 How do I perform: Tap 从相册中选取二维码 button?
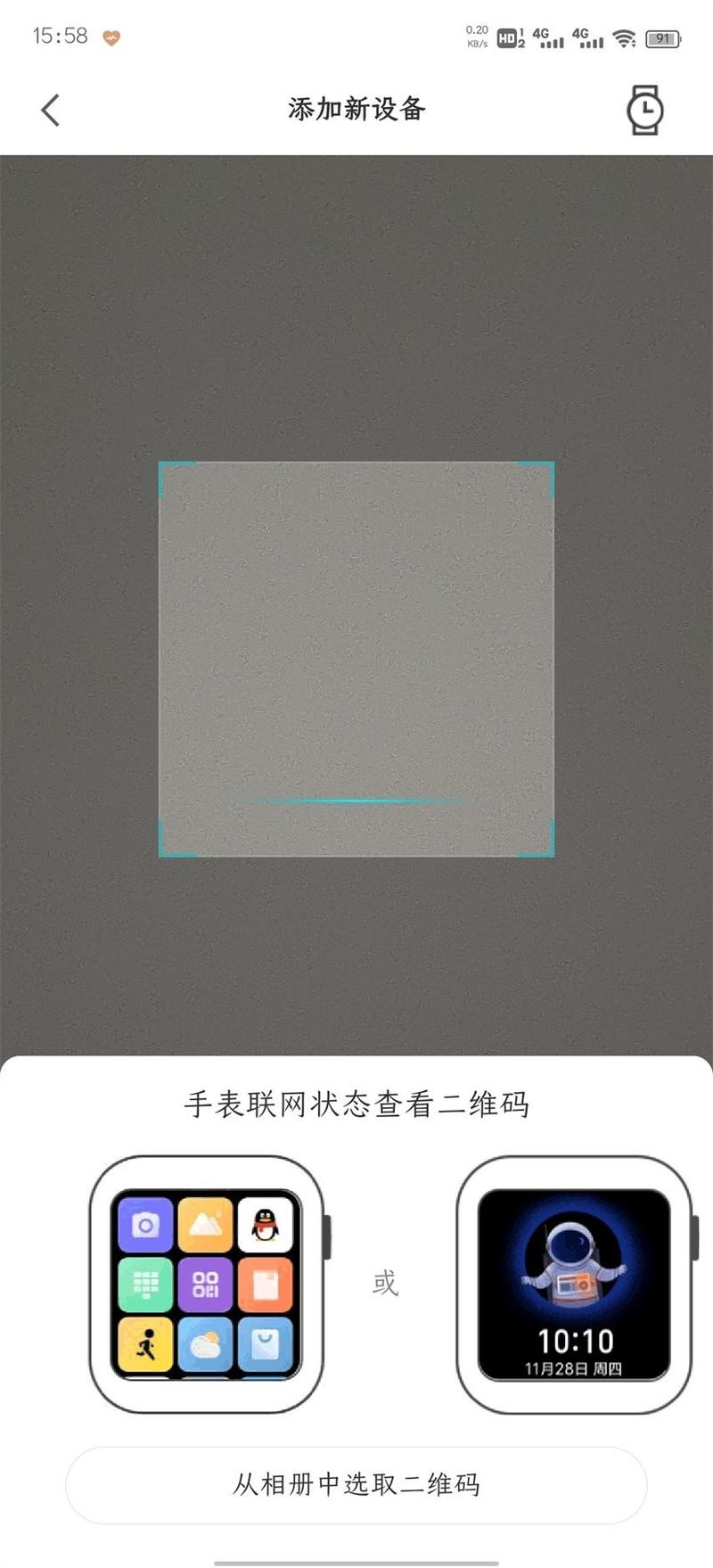(356, 1483)
